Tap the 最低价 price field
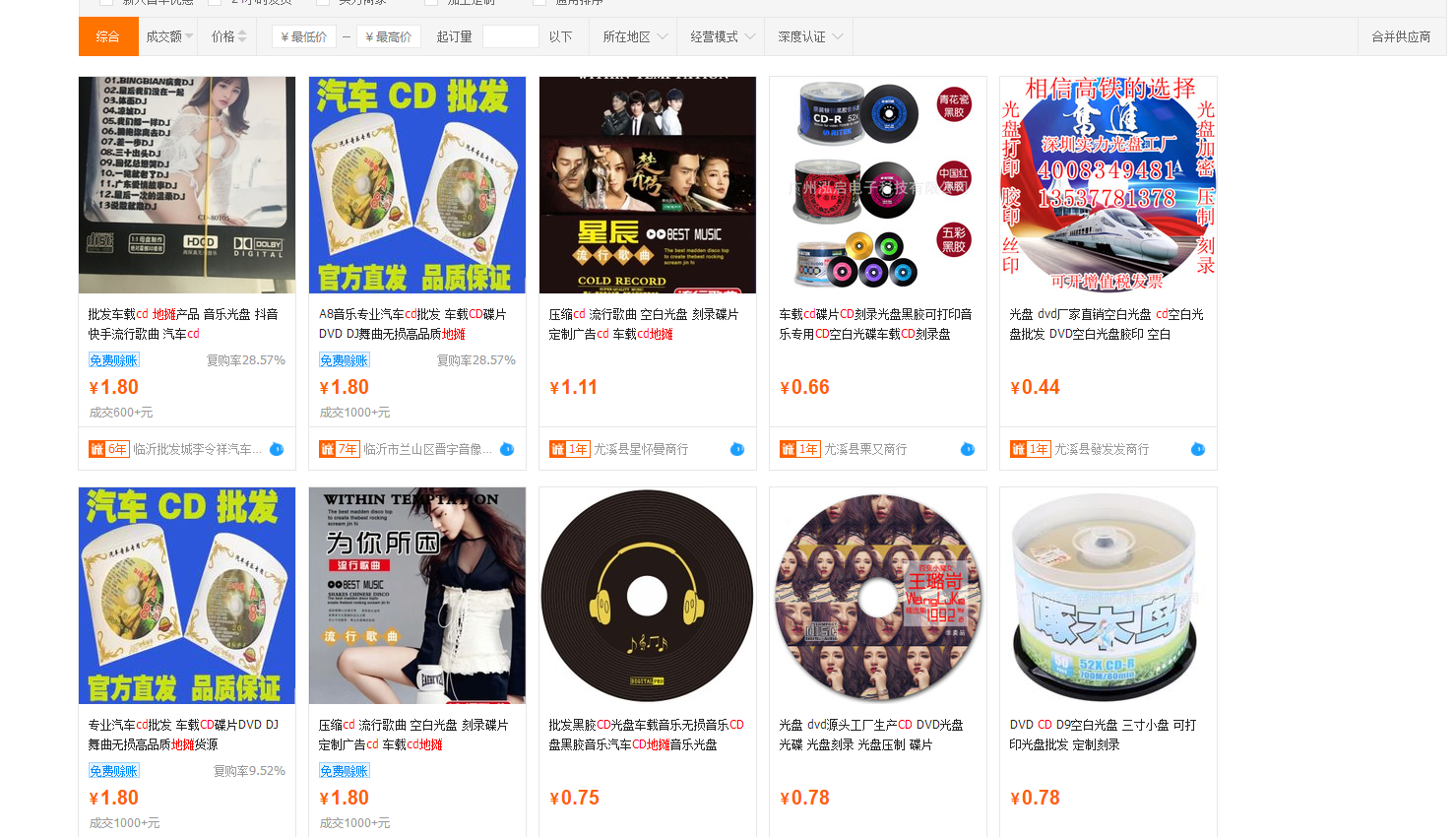The image size is (1456, 837). pos(303,36)
